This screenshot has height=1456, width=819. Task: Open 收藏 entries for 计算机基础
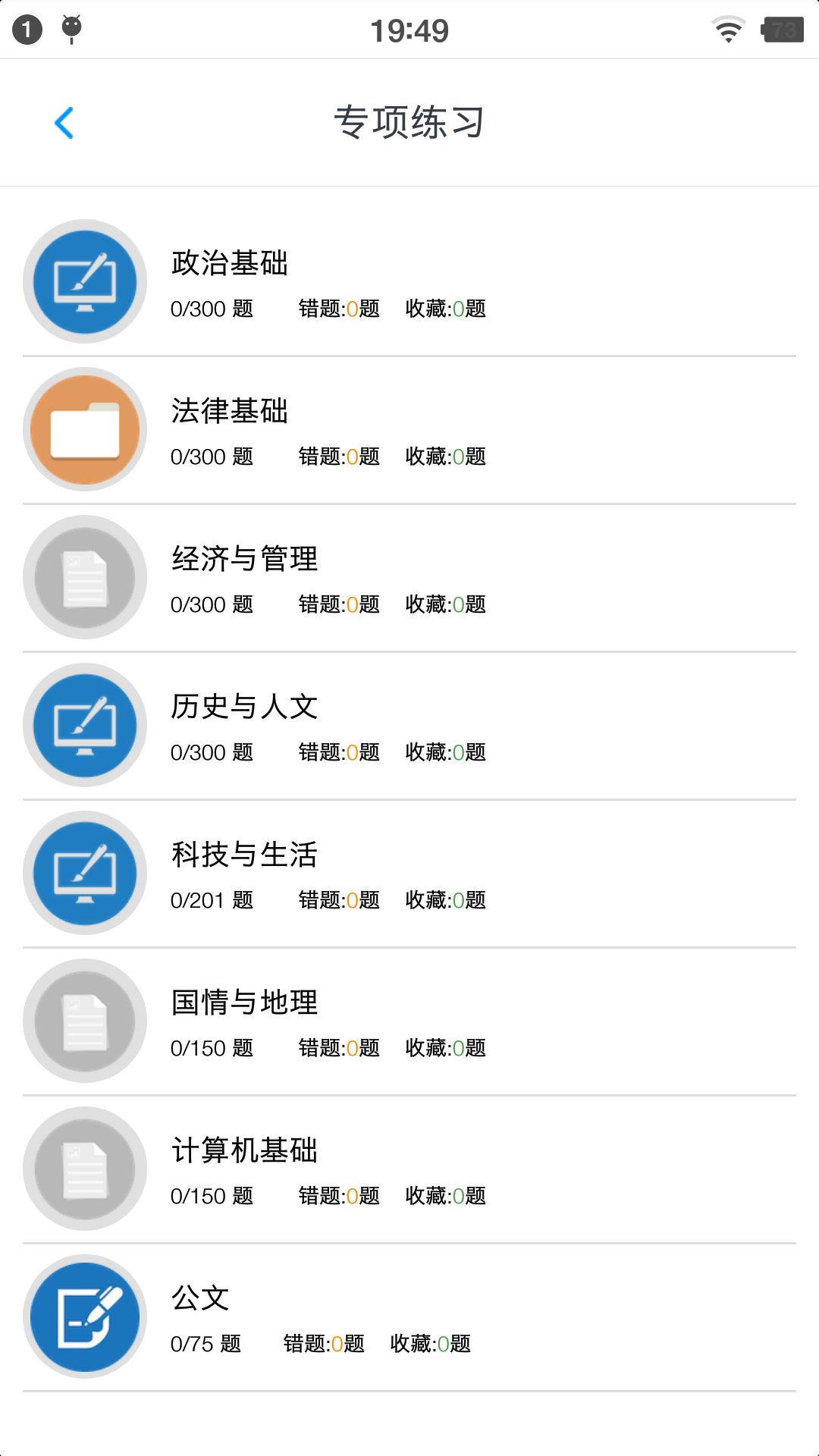click(x=446, y=1197)
